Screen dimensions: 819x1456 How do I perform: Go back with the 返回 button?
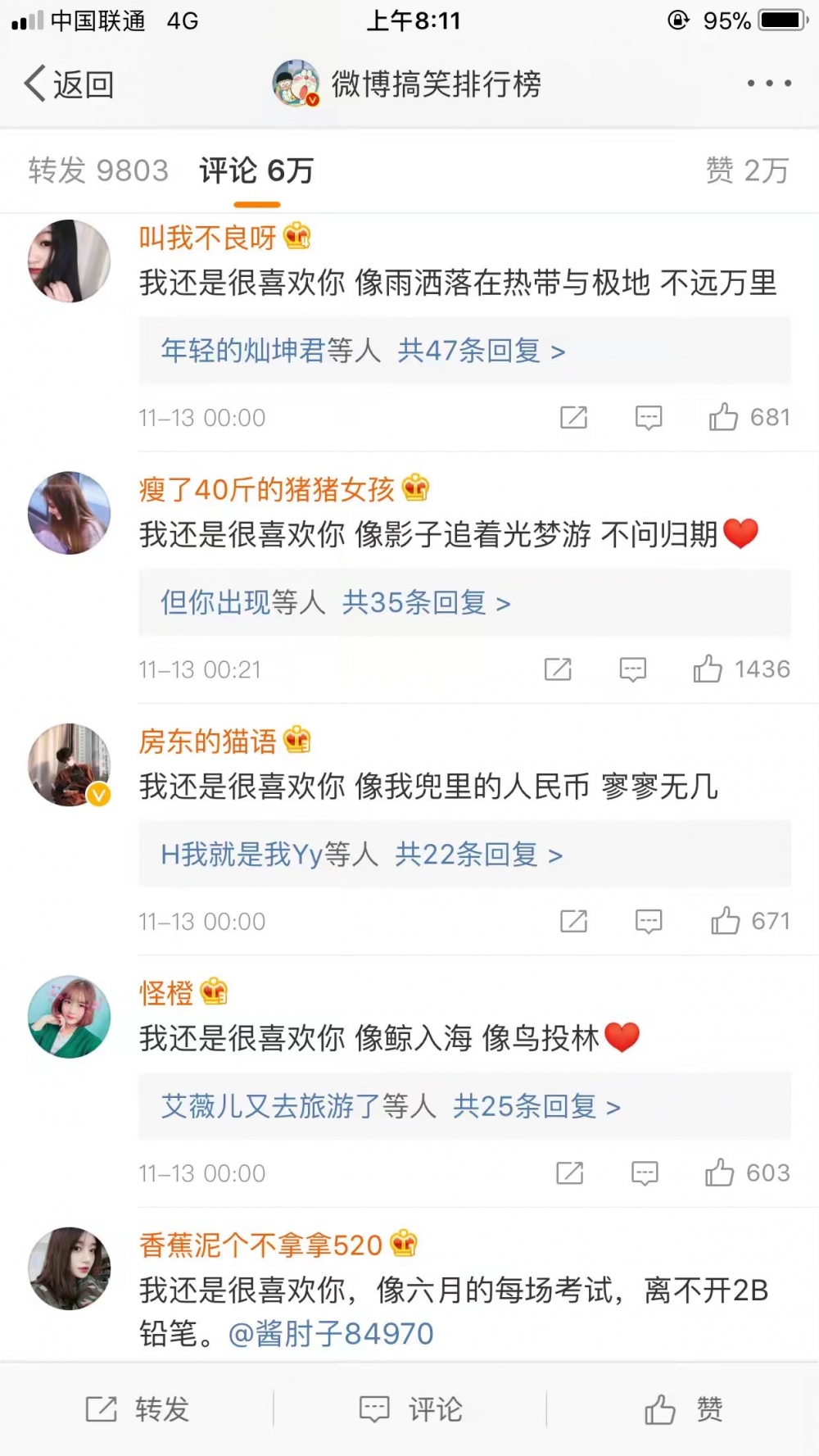pos(69,84)
